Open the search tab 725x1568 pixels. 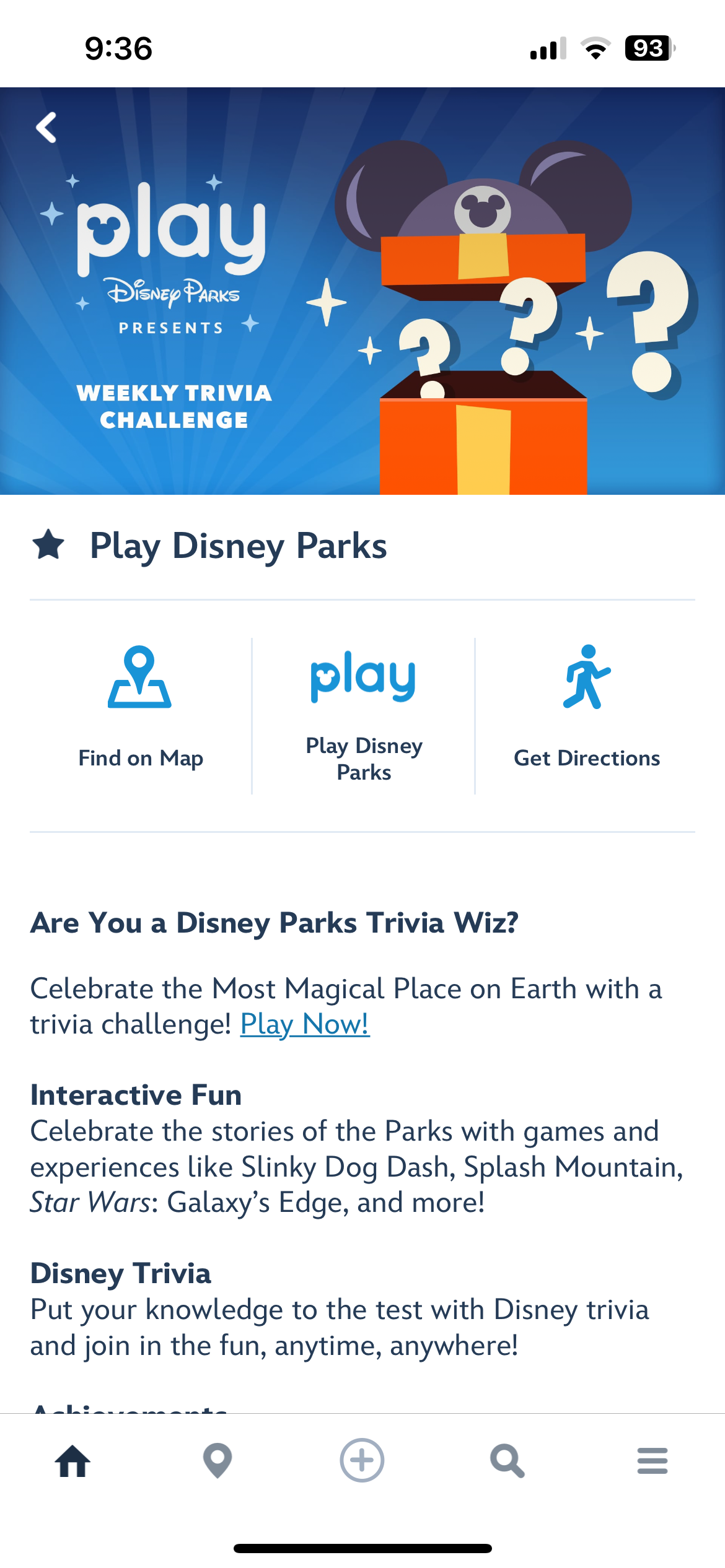click(507, 1461)
